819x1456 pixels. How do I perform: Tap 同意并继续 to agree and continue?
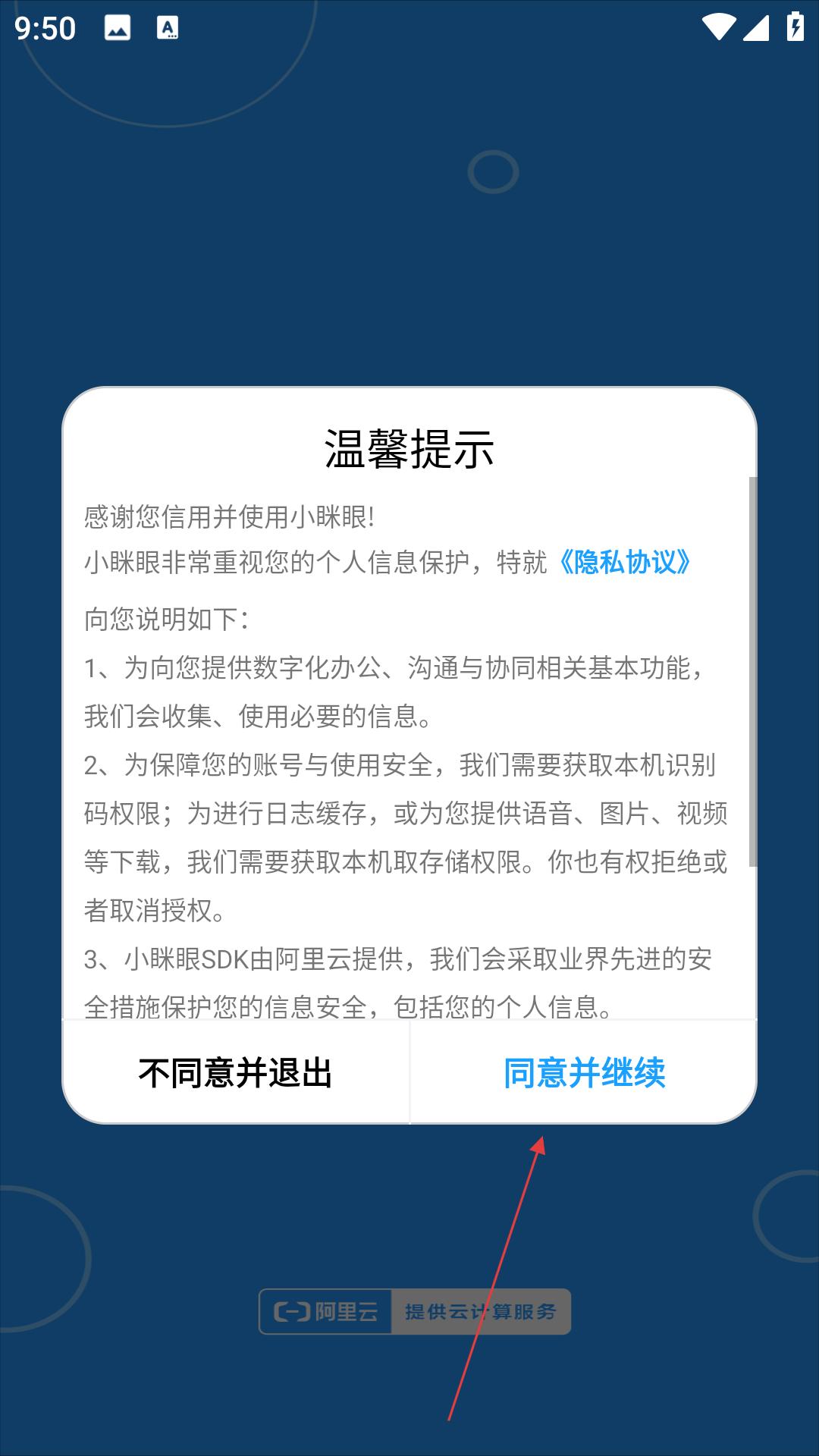(584, 1072)
